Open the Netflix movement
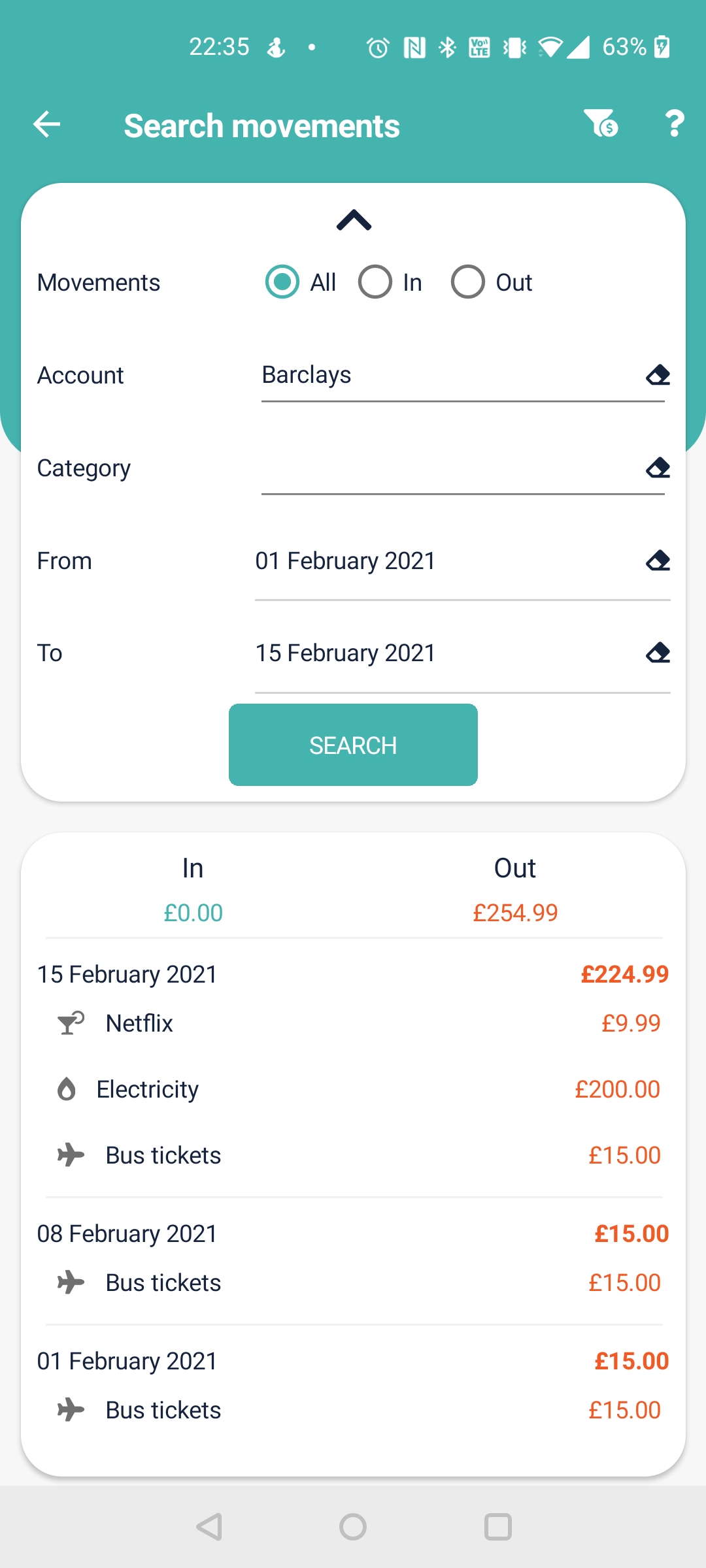The height and width of the screenshot is (1568, 706). pos(353,1023)
